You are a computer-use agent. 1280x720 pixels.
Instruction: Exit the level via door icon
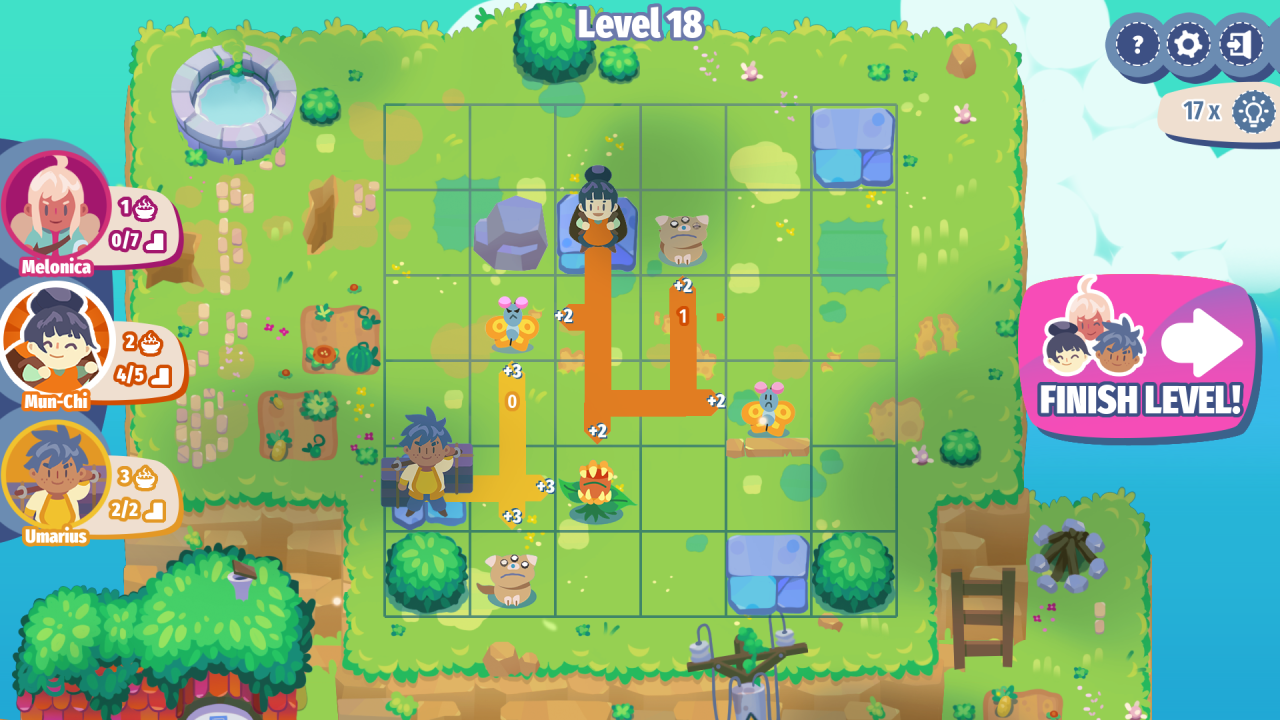tap(1240, 45)
